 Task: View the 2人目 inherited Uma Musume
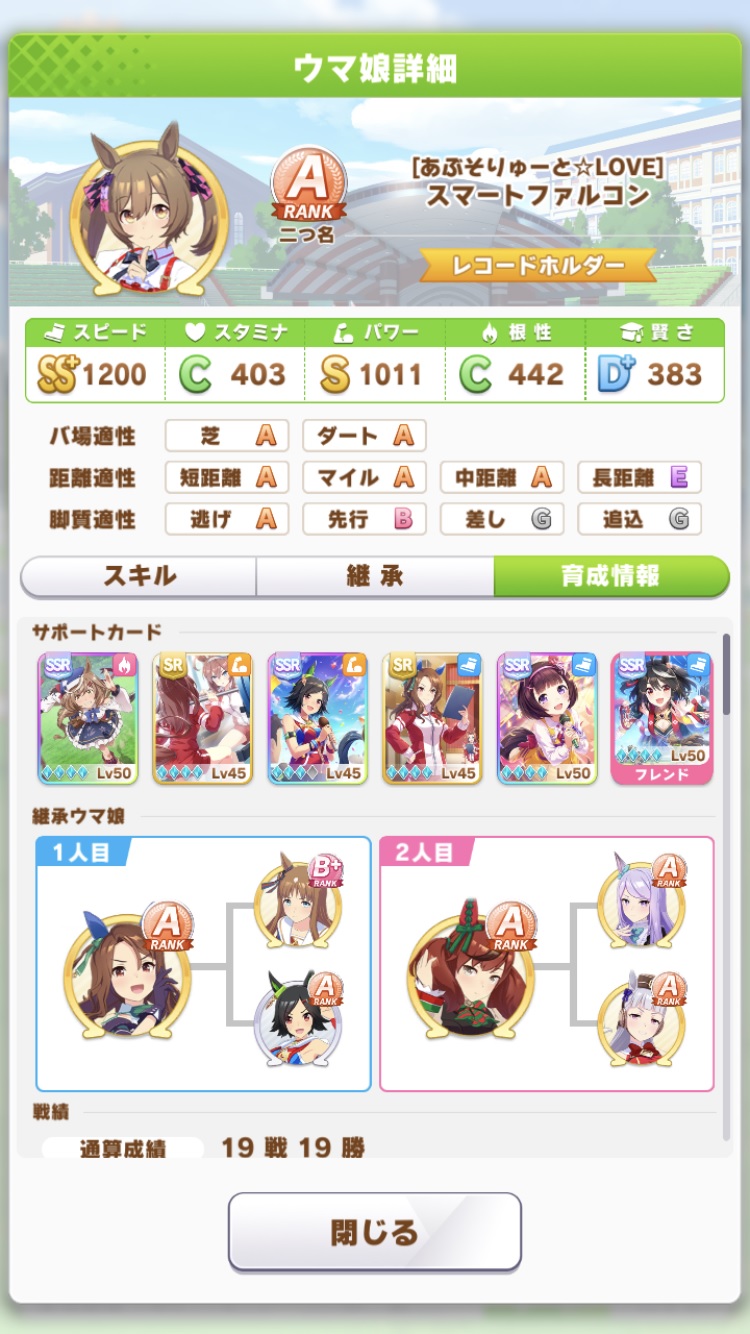470,972
